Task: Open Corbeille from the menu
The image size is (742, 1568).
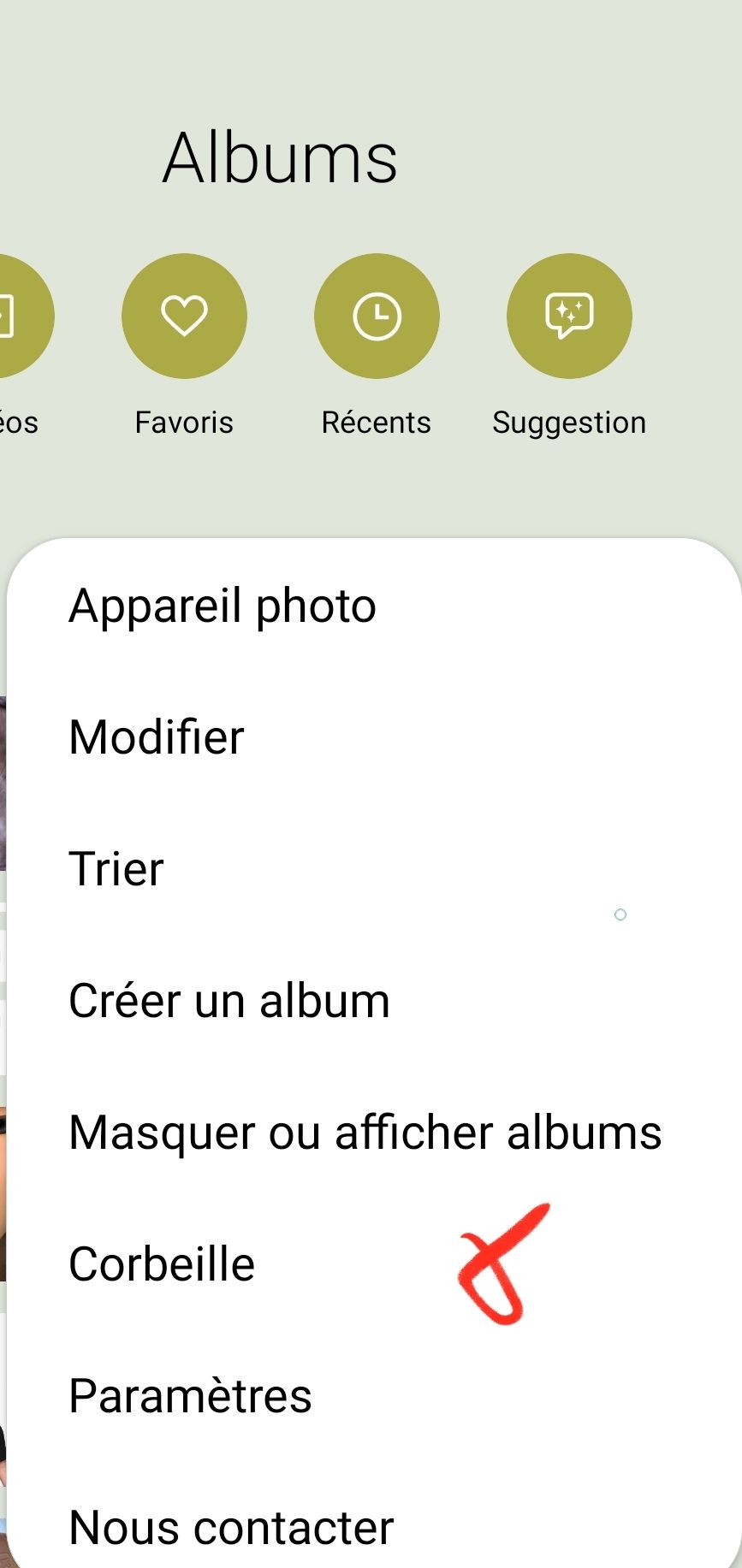Action: coord(161,1263)
